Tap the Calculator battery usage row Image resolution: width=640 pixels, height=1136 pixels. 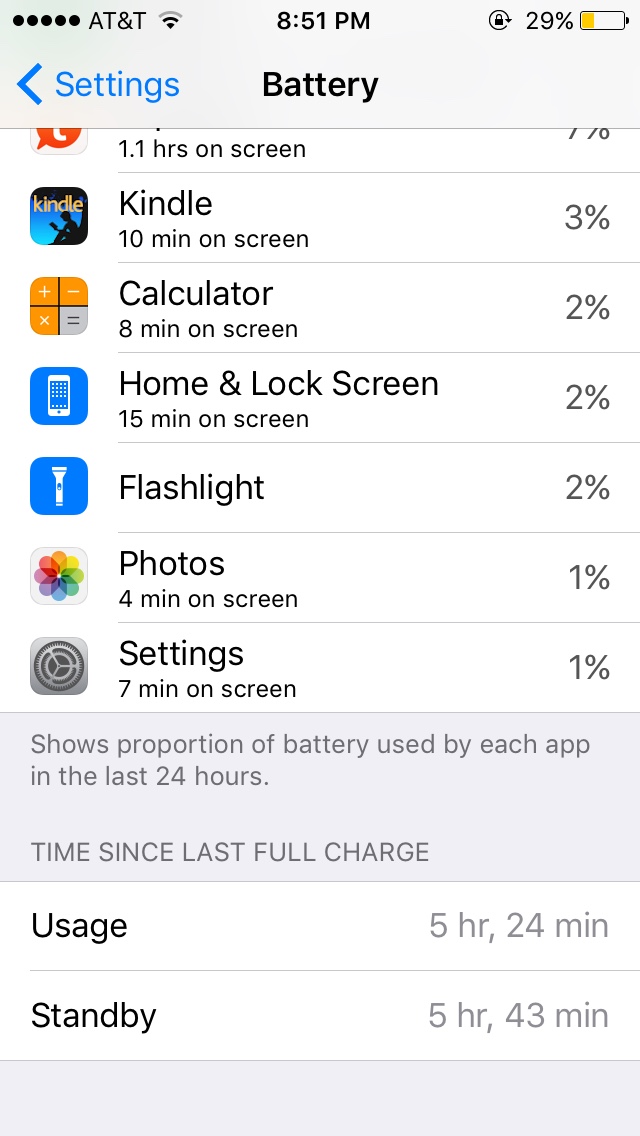click(320, 308)
